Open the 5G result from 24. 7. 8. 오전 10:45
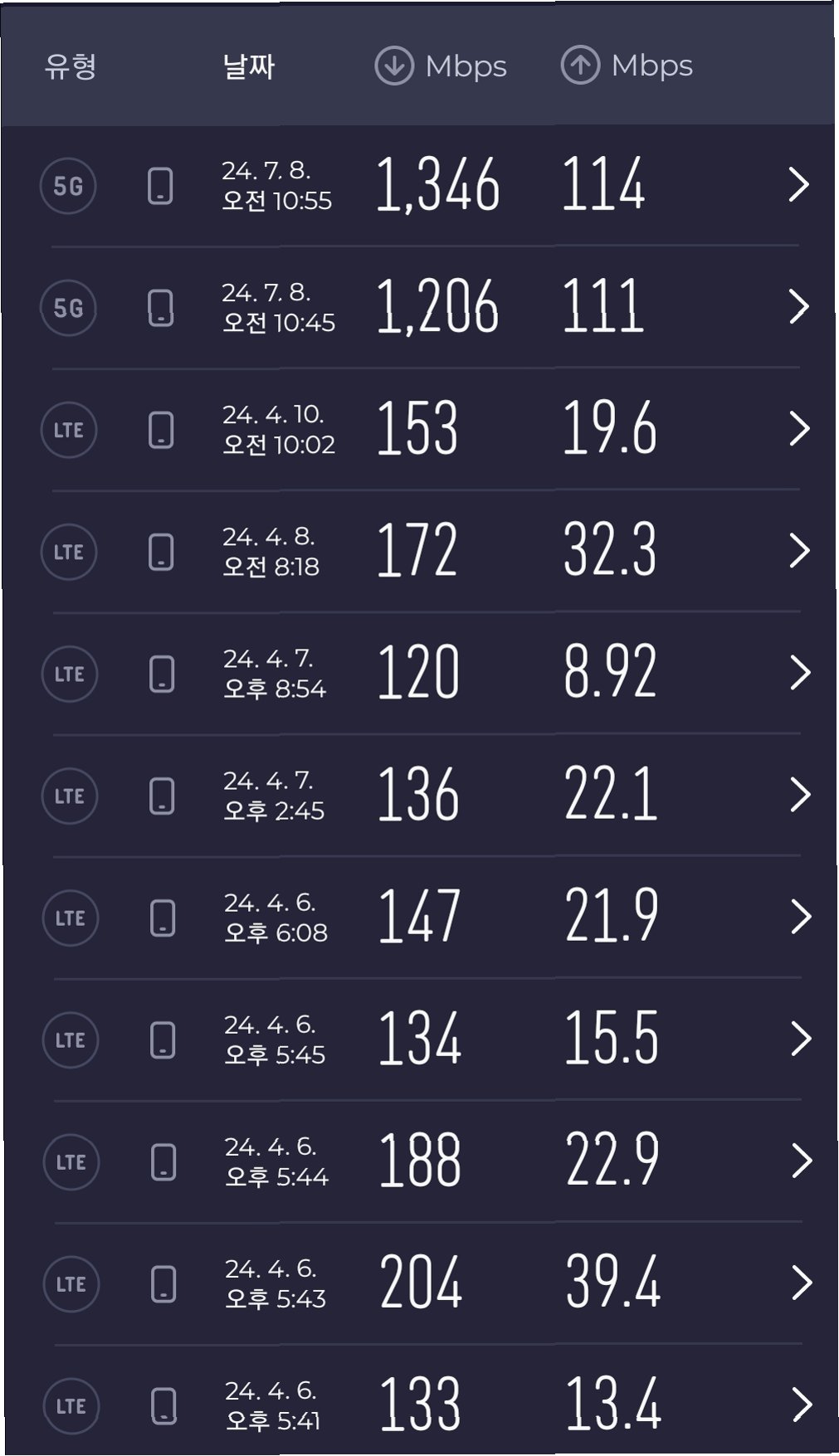This screenshot has width=839, height=1456. [x=419, y=307]
